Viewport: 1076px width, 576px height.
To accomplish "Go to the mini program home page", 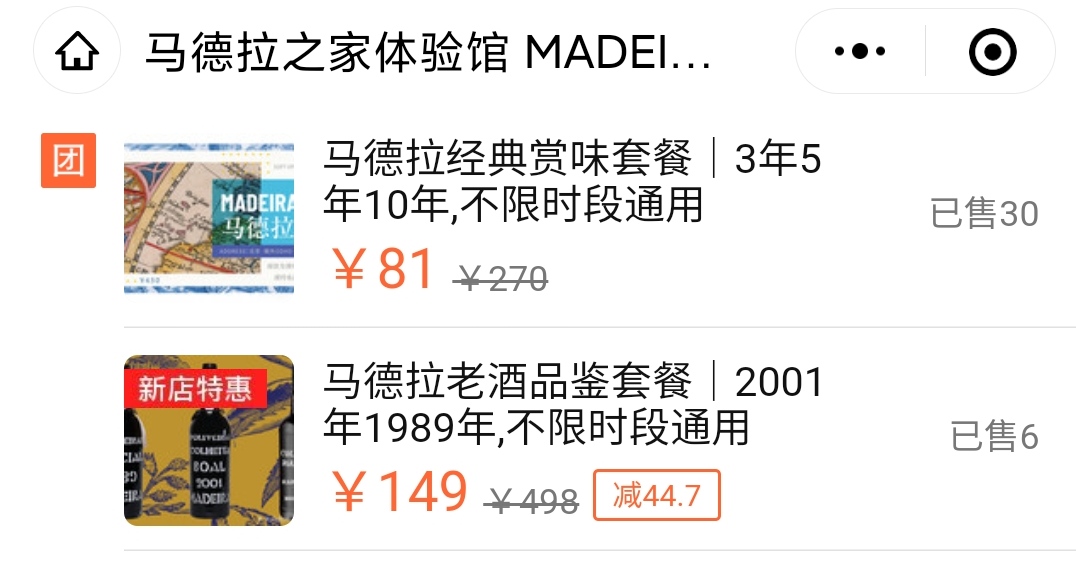I will coord(77,52).
